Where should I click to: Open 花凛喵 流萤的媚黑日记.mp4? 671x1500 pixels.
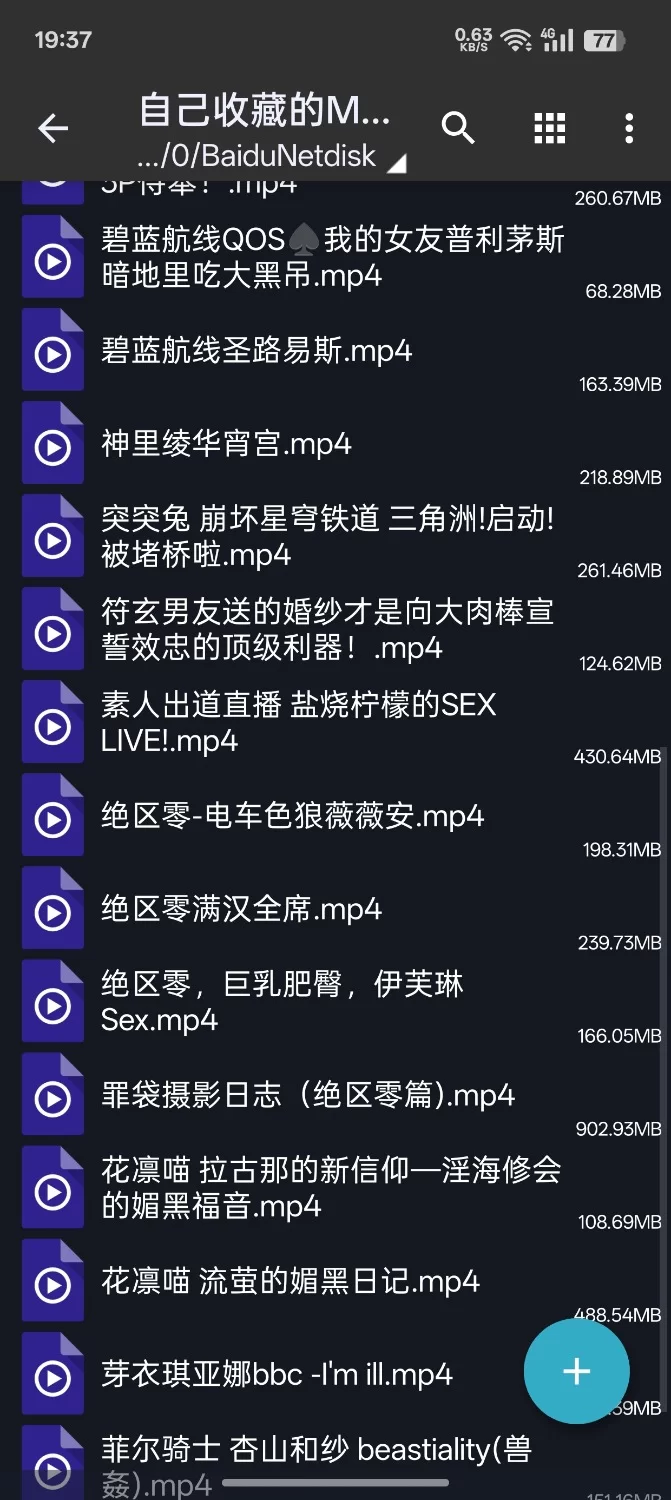click(290, 1282)
